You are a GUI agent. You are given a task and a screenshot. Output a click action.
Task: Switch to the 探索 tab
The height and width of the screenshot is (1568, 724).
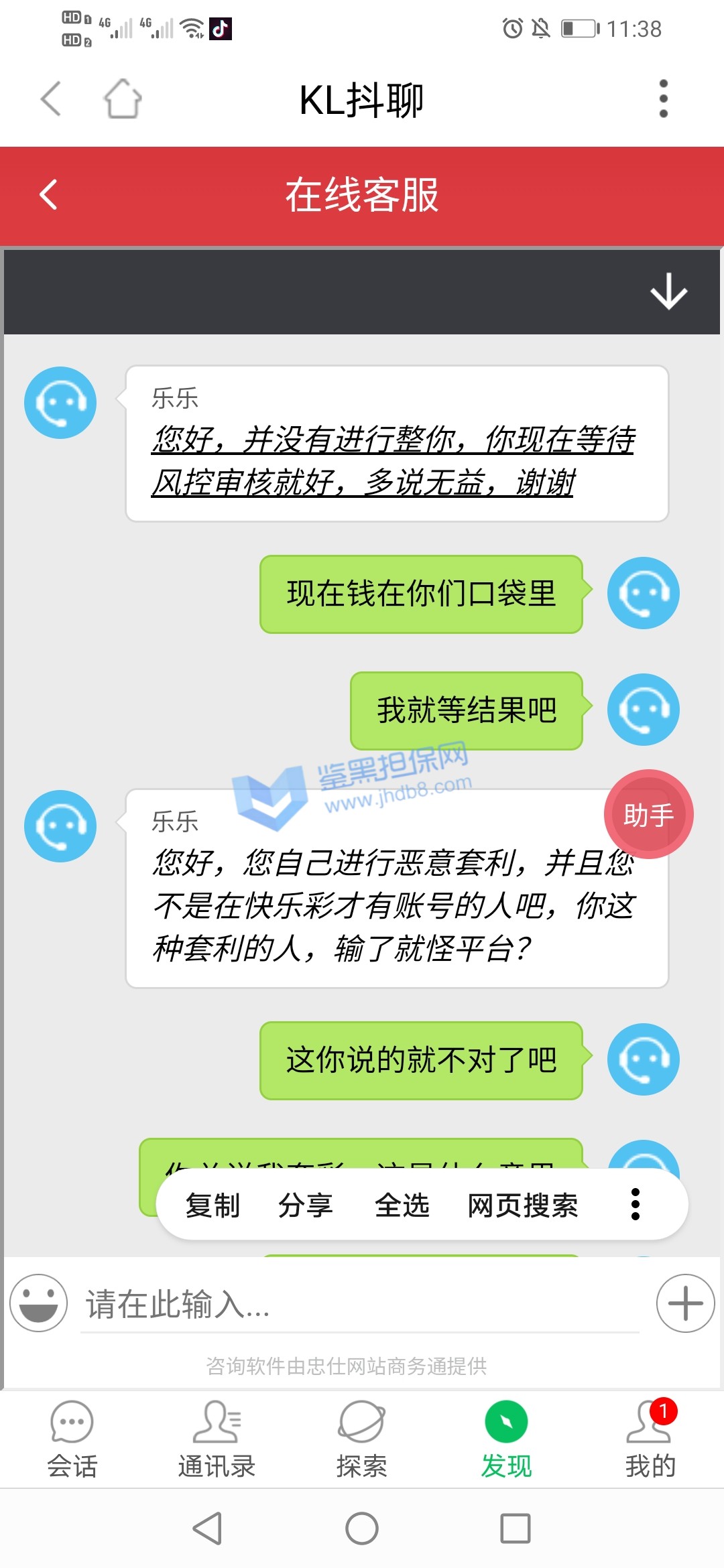tap(361, 1439)
